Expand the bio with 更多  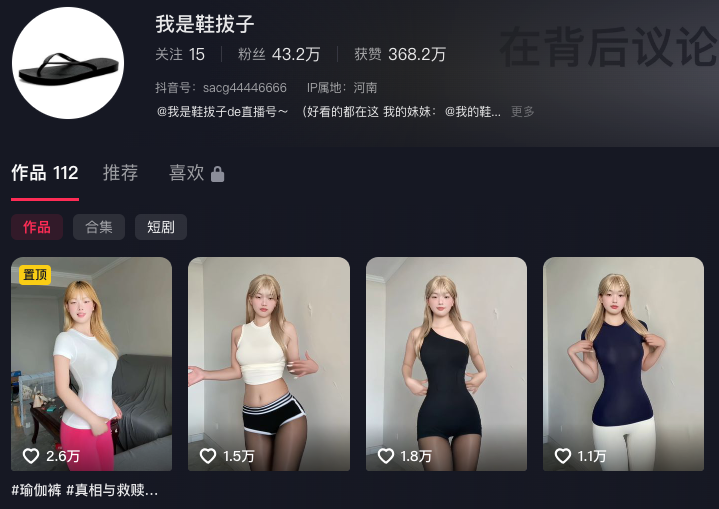[523, 111]
